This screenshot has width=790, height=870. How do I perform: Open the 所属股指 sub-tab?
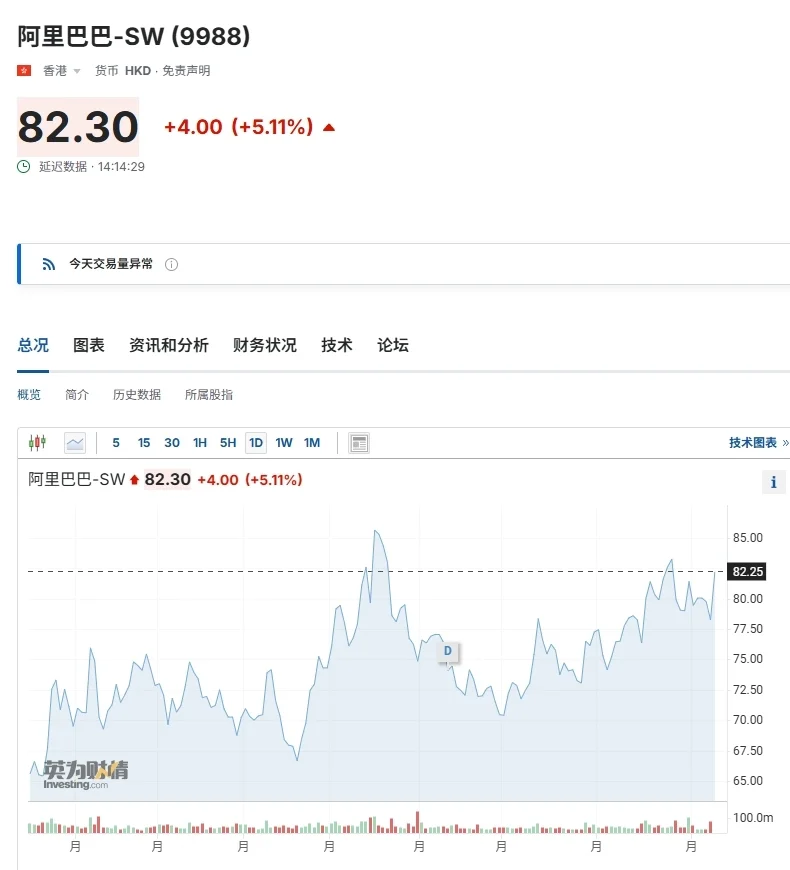coord(209,395)
